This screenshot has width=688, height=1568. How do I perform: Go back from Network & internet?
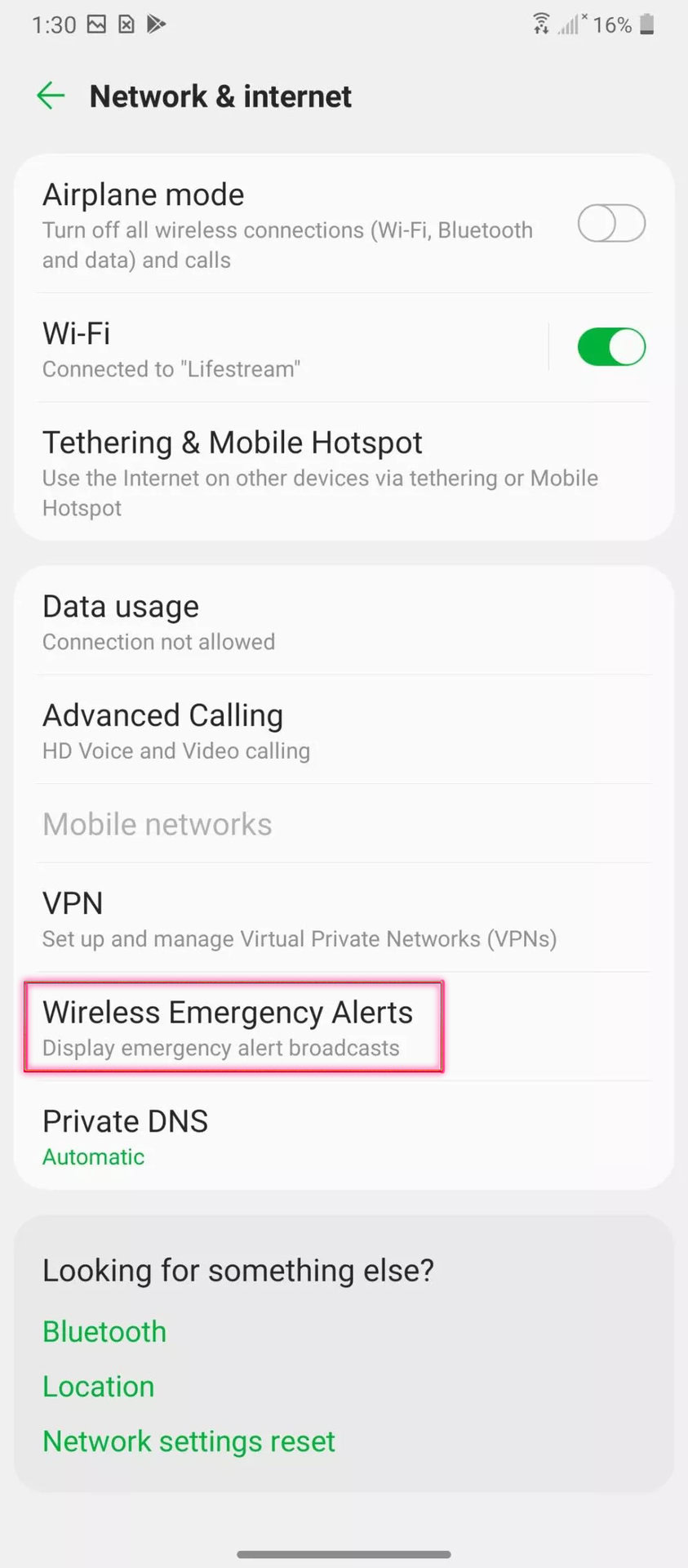[51, 96]
